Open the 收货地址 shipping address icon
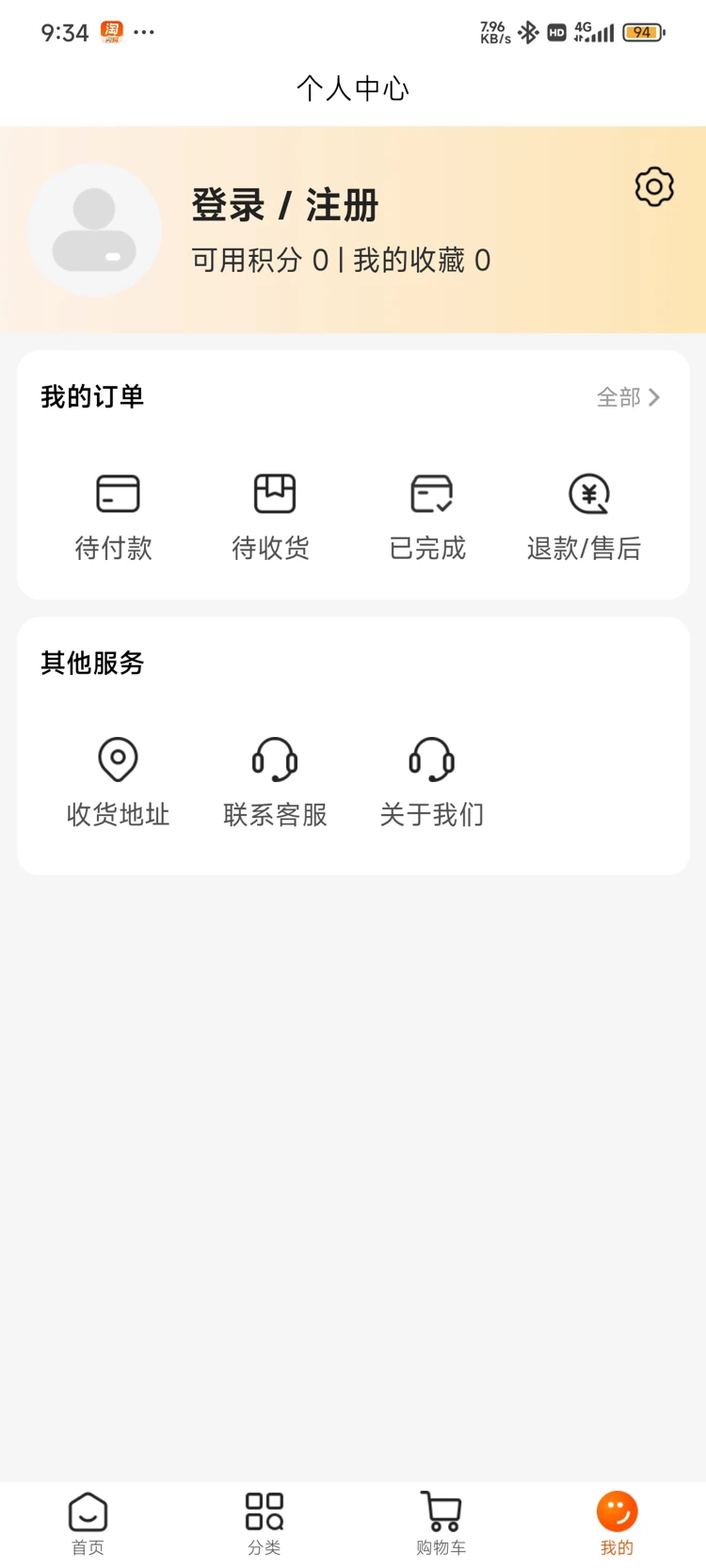The image size is (706, 1568). [117, 778]
